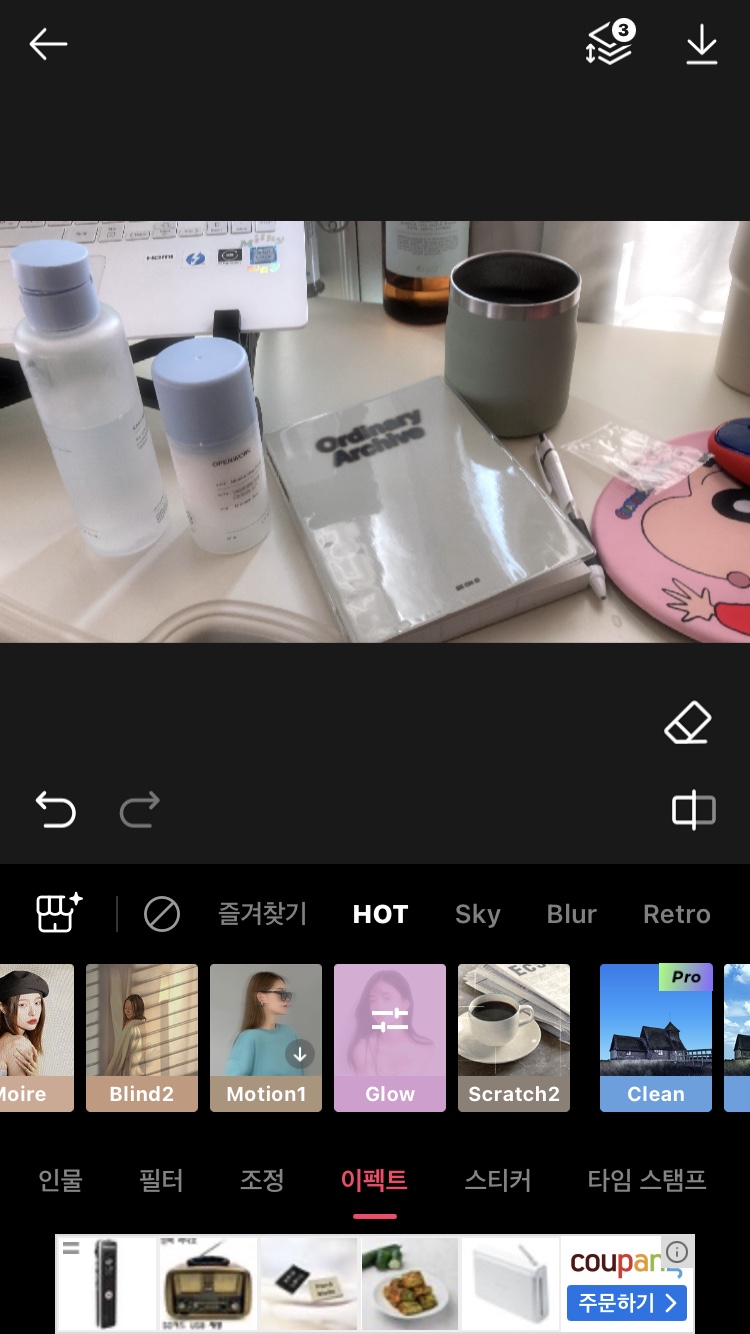Open the 스티커 tab
The height and width of the screenshot is (1334, 750).
[497, 1180]
